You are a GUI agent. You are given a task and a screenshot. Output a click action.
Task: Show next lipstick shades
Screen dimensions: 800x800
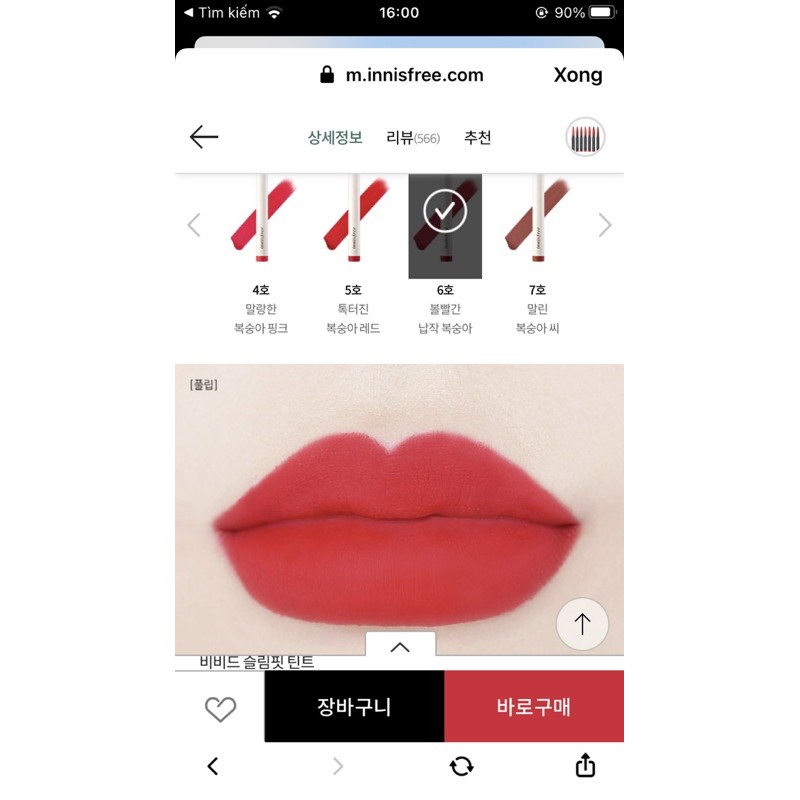604,225
